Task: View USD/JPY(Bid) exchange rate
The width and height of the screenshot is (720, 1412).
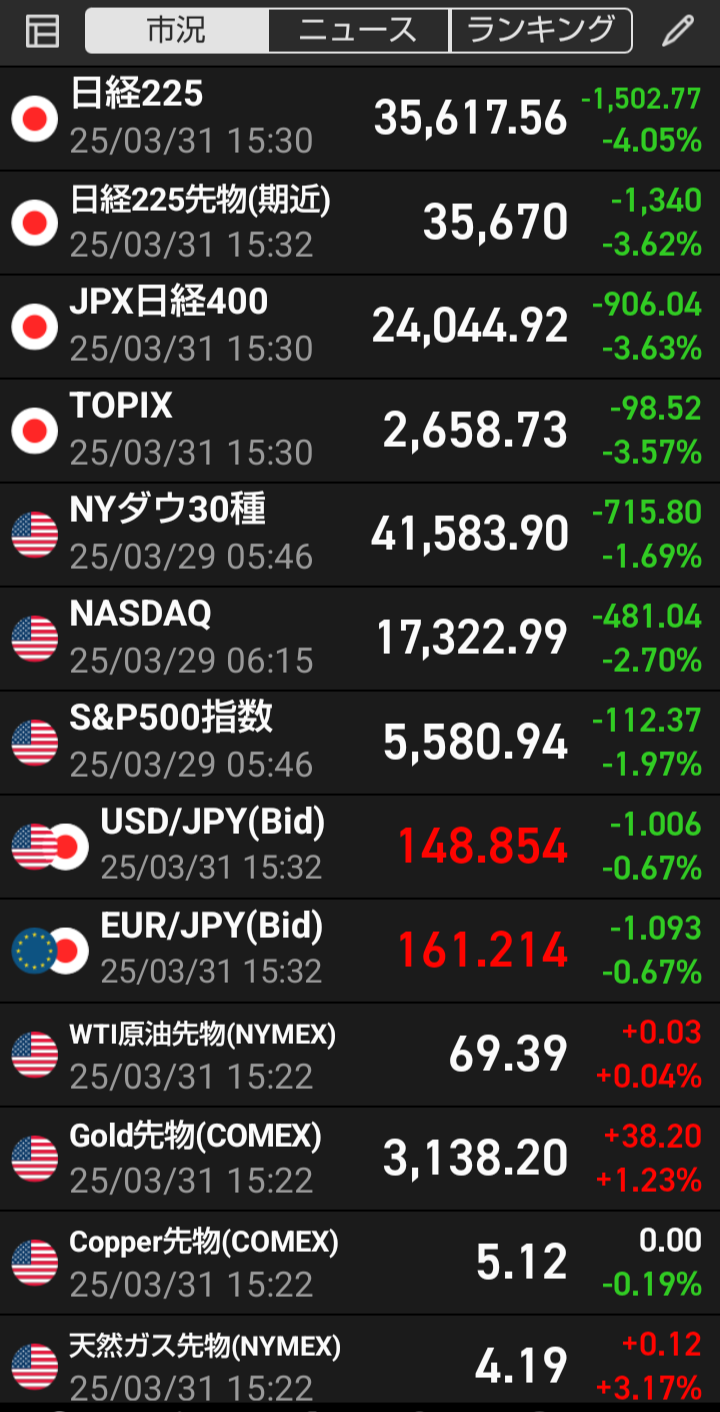Action: (360, 847)
